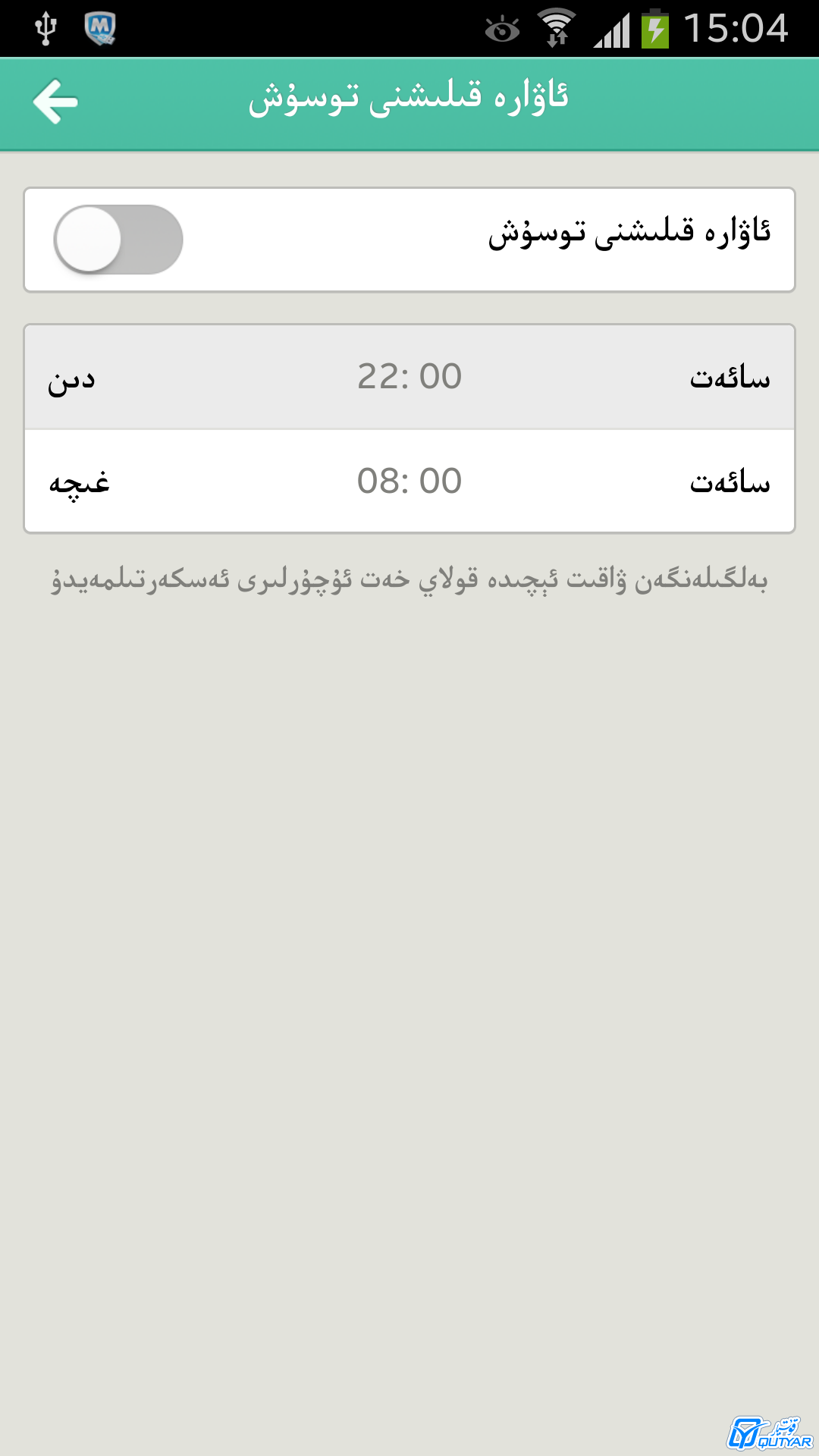Toggle the ئاۋارە قىلىشنى توسۇش switch
This screenshot has width=819, height=1456.
[118, 240]
